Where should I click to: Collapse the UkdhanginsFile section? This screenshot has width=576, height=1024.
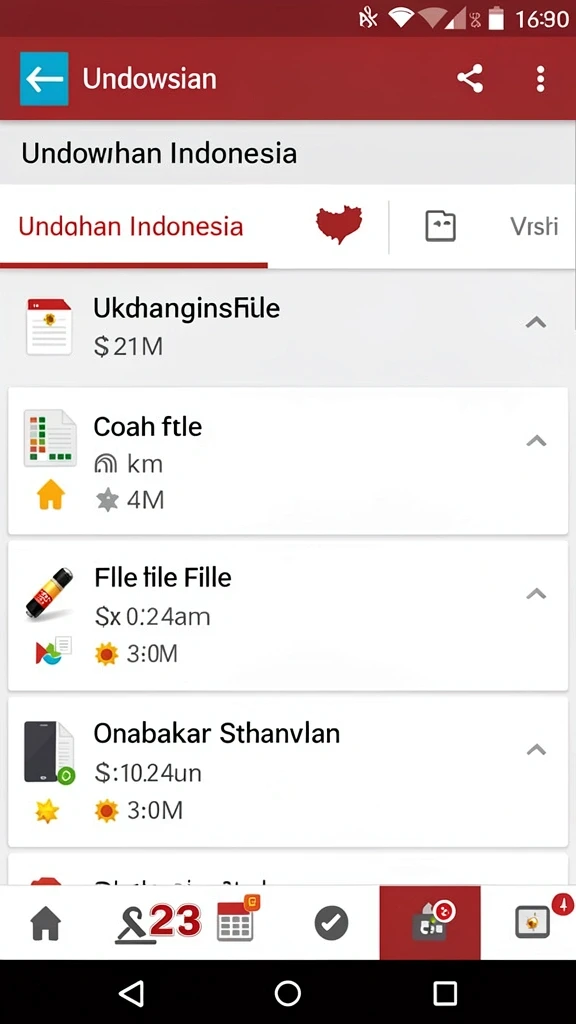[x=536, y=322]
